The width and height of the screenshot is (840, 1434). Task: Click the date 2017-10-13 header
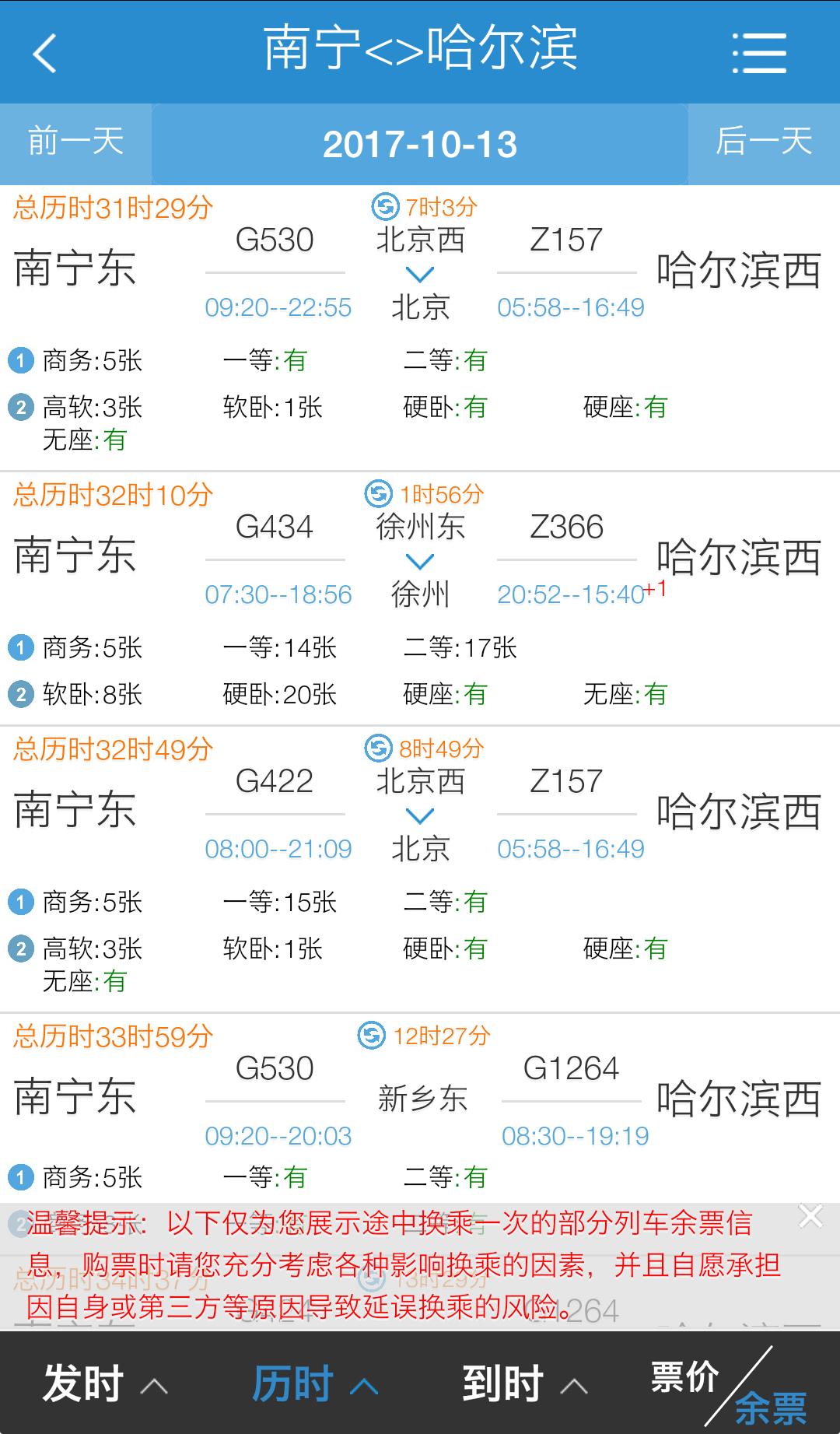(420, 143)
